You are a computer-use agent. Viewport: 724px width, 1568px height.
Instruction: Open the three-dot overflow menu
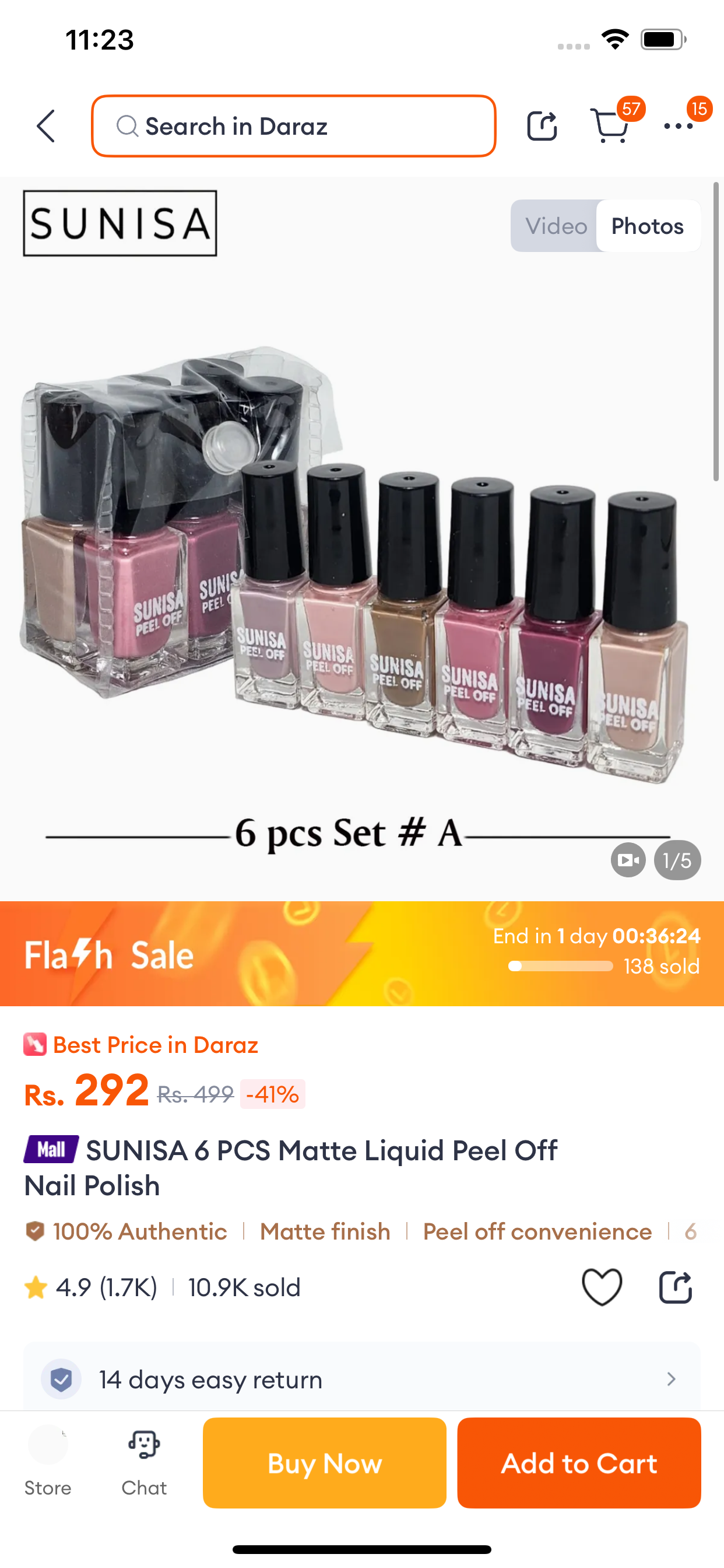pyautogui.click(x=679, y=126)
